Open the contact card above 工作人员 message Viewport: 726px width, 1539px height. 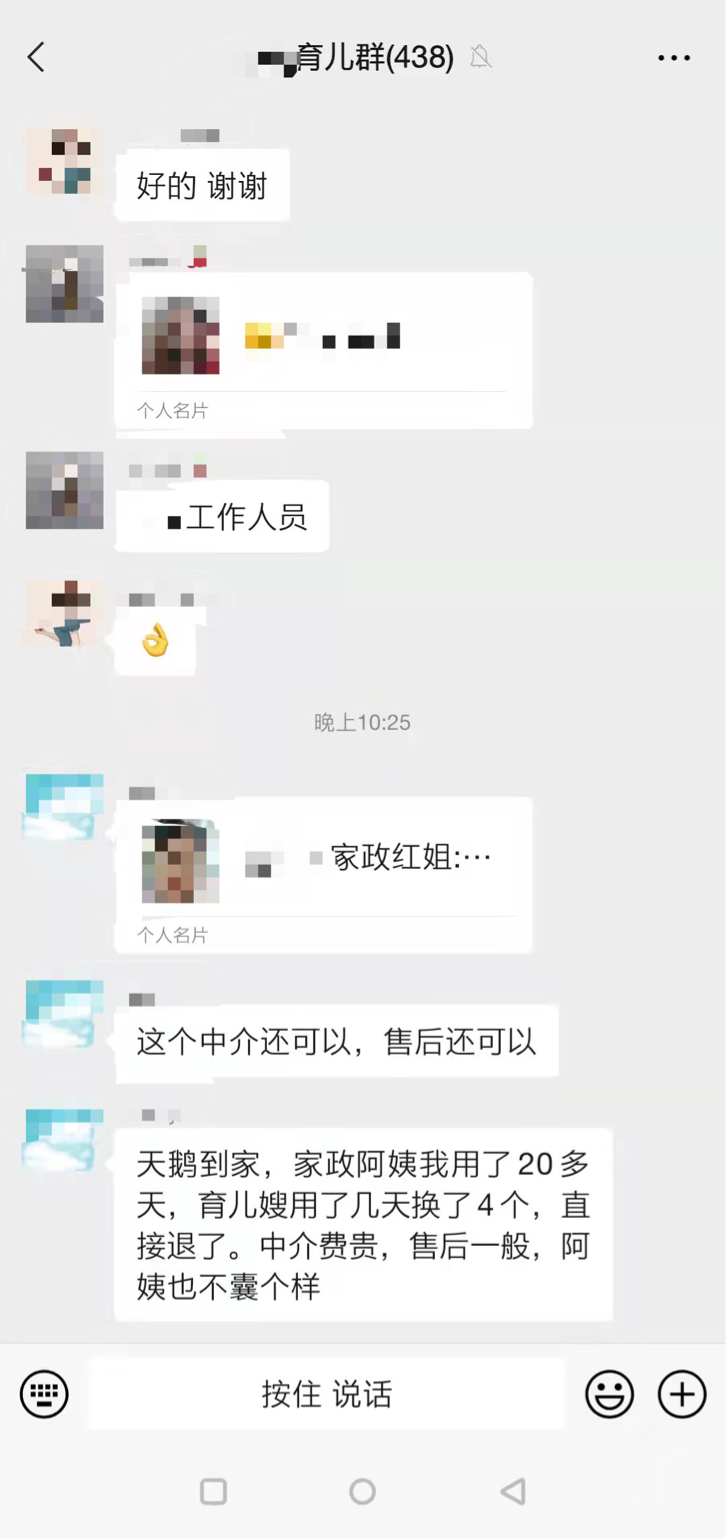[324, 349]
